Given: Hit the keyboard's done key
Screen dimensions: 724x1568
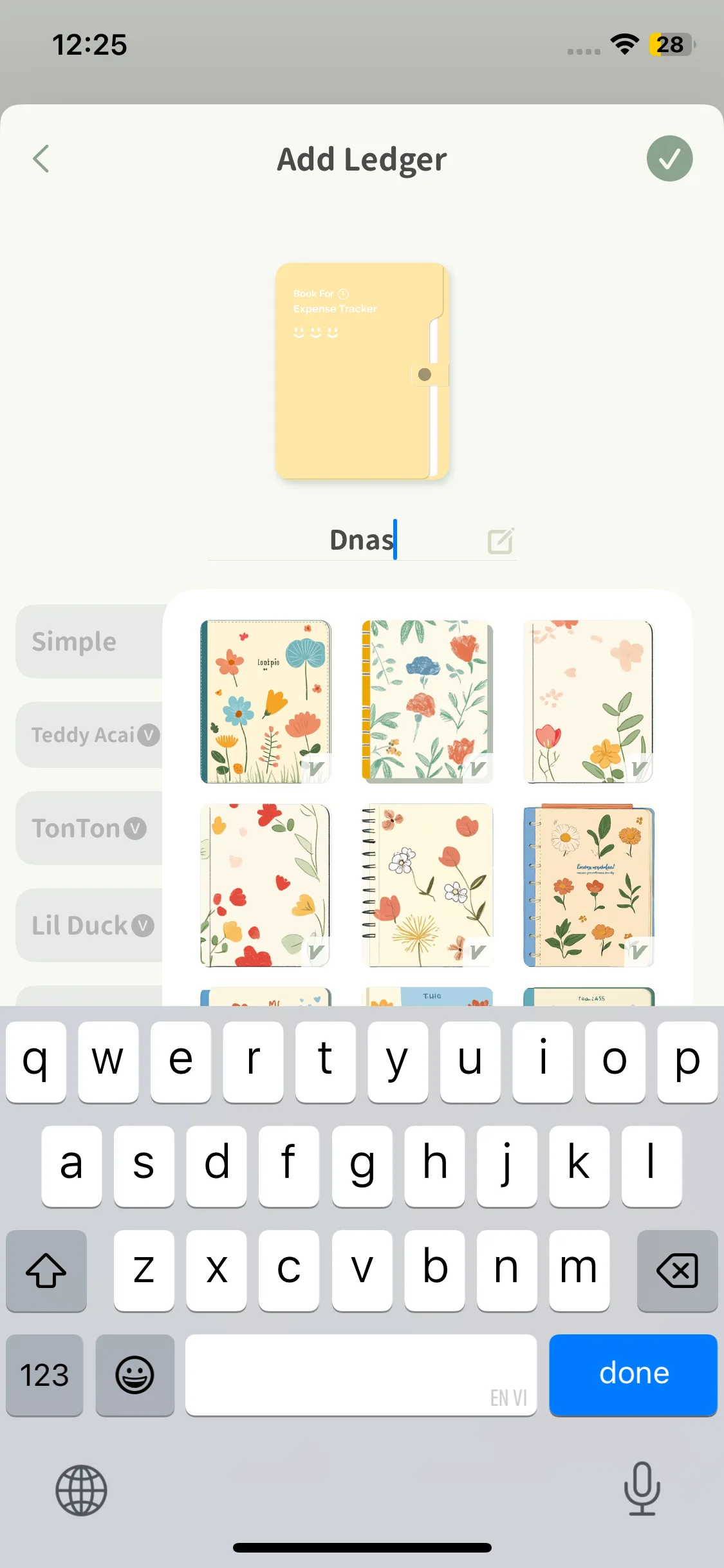Looking at the screenshot, I should tap(633, 1374).
